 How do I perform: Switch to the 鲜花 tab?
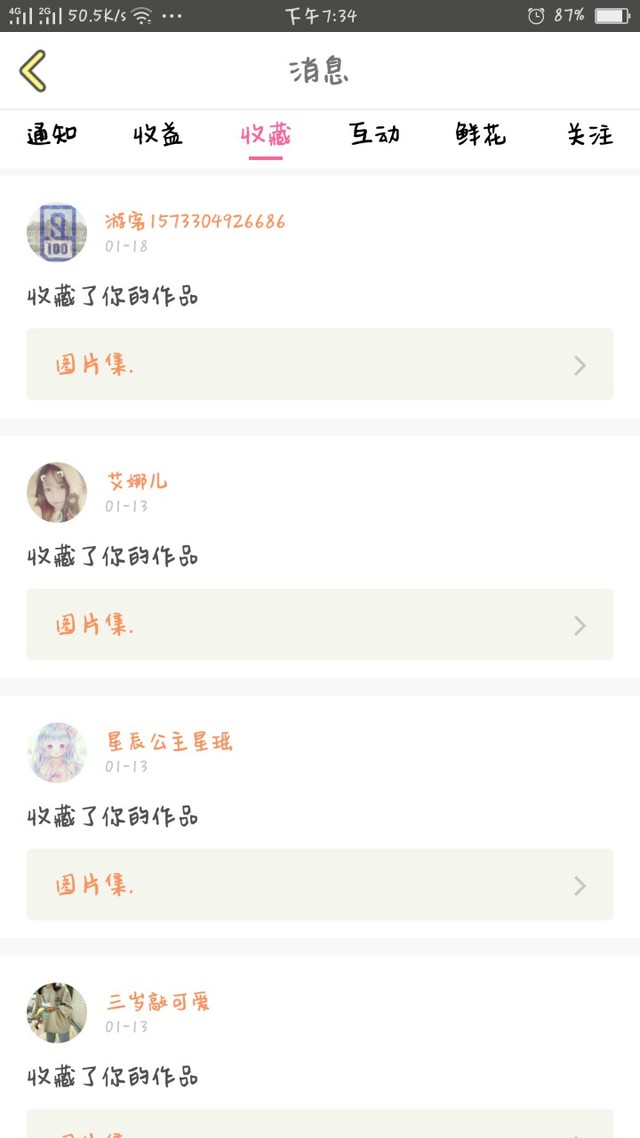pyautogui.click(x=481, y=135)
